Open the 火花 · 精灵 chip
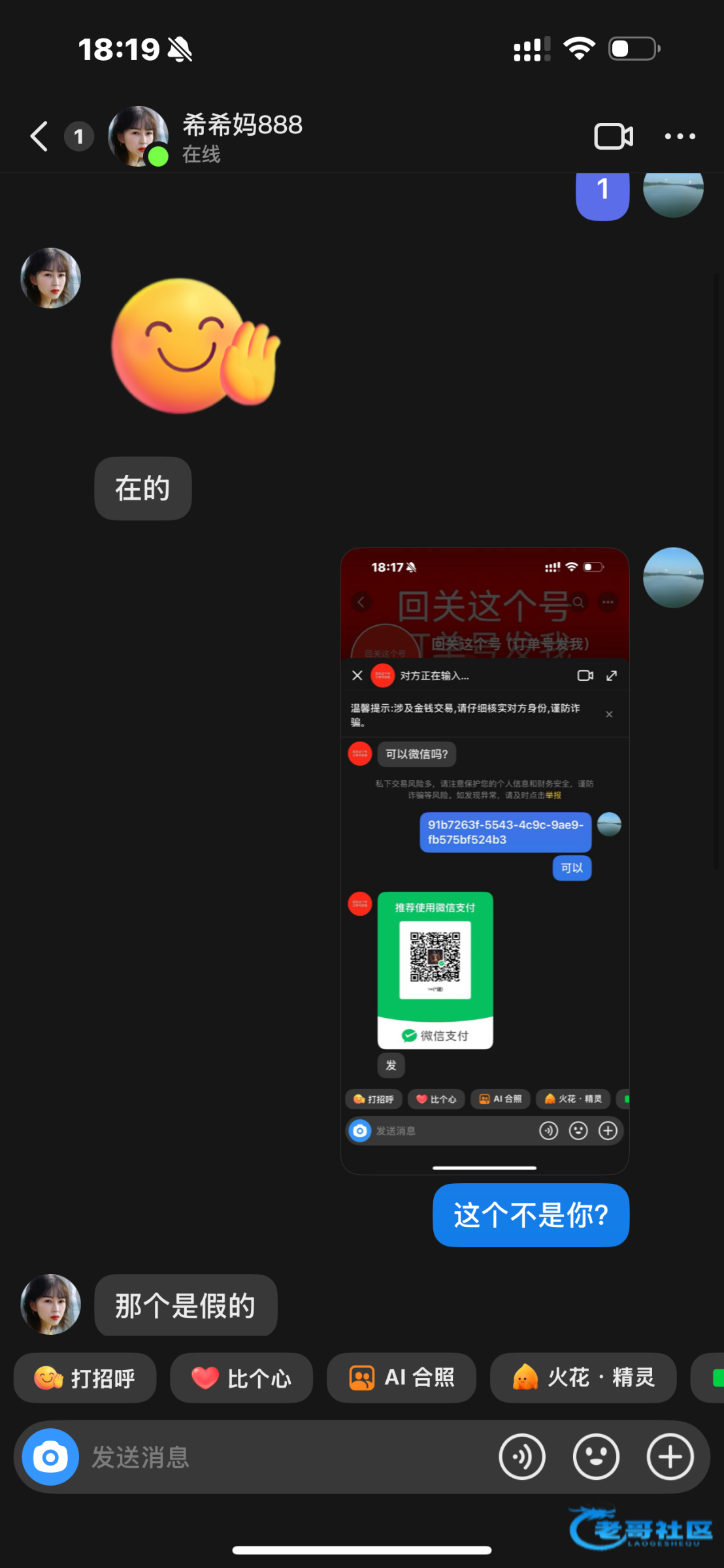The image size is (724, 1568). (x=583, y=1378)
